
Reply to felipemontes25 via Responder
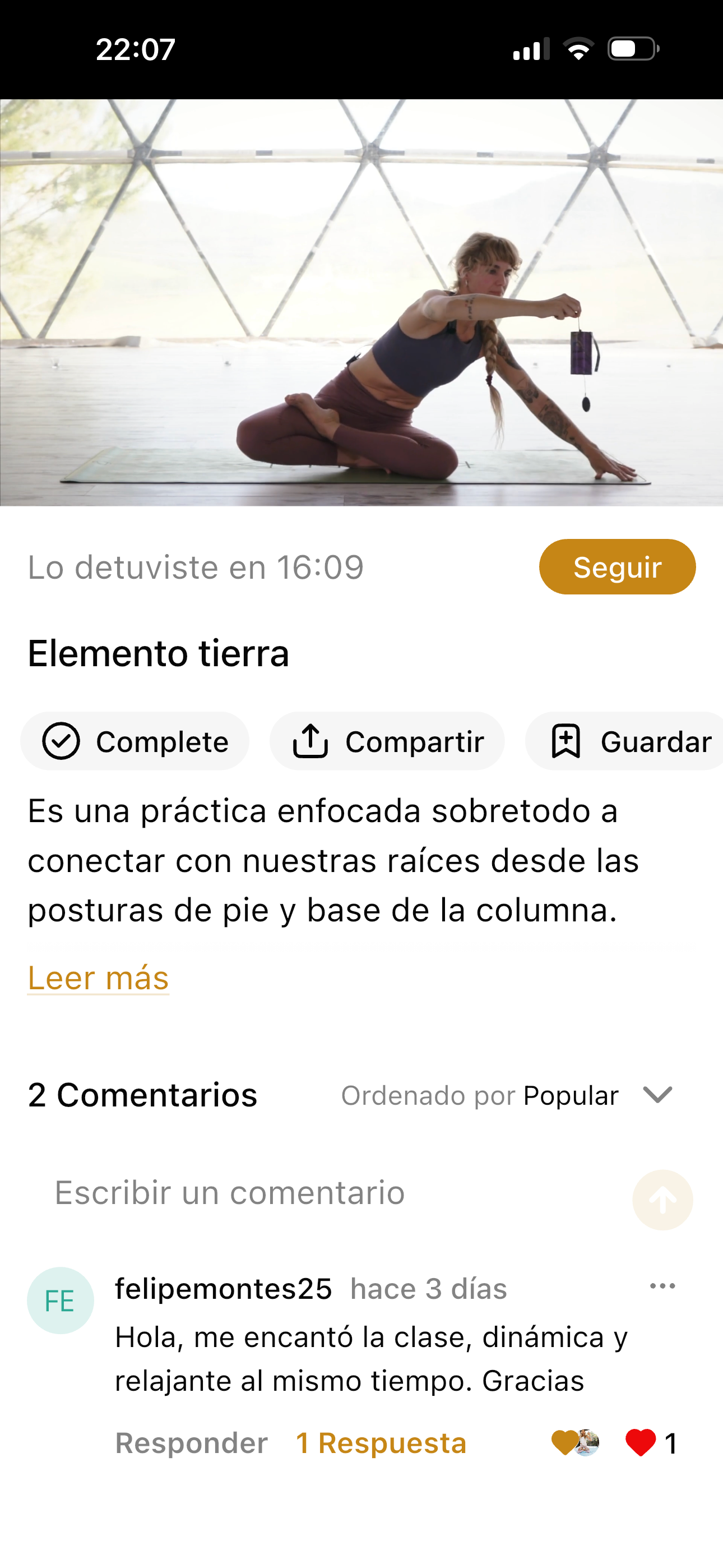tap(191, 1443)
